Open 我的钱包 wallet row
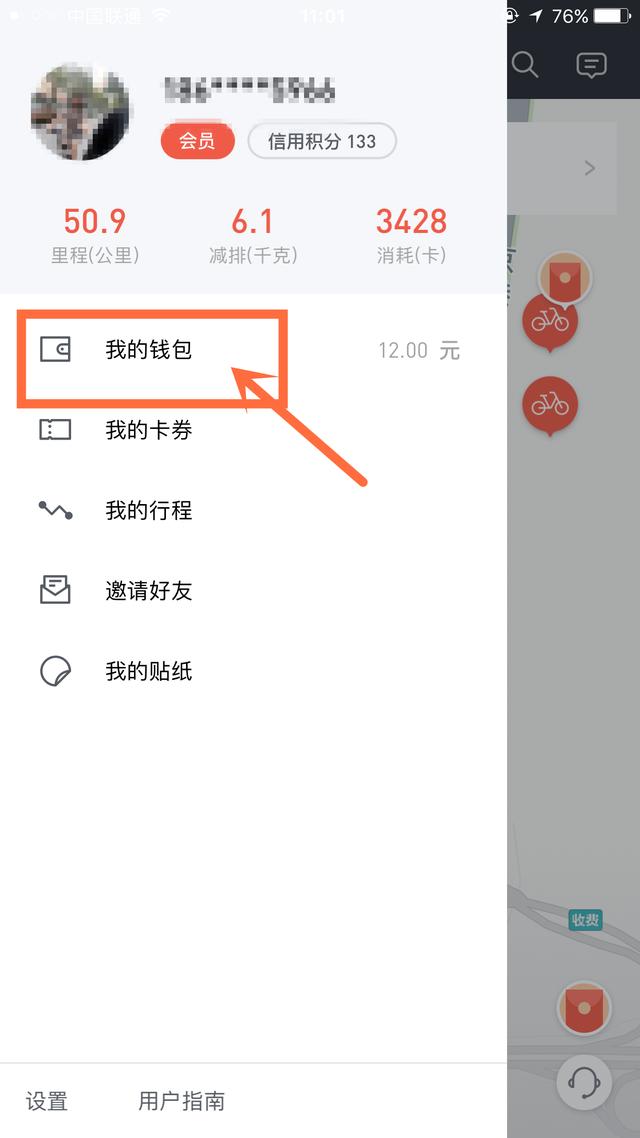The width and height of the screenshot is (640, 1138). pos(148,351)
